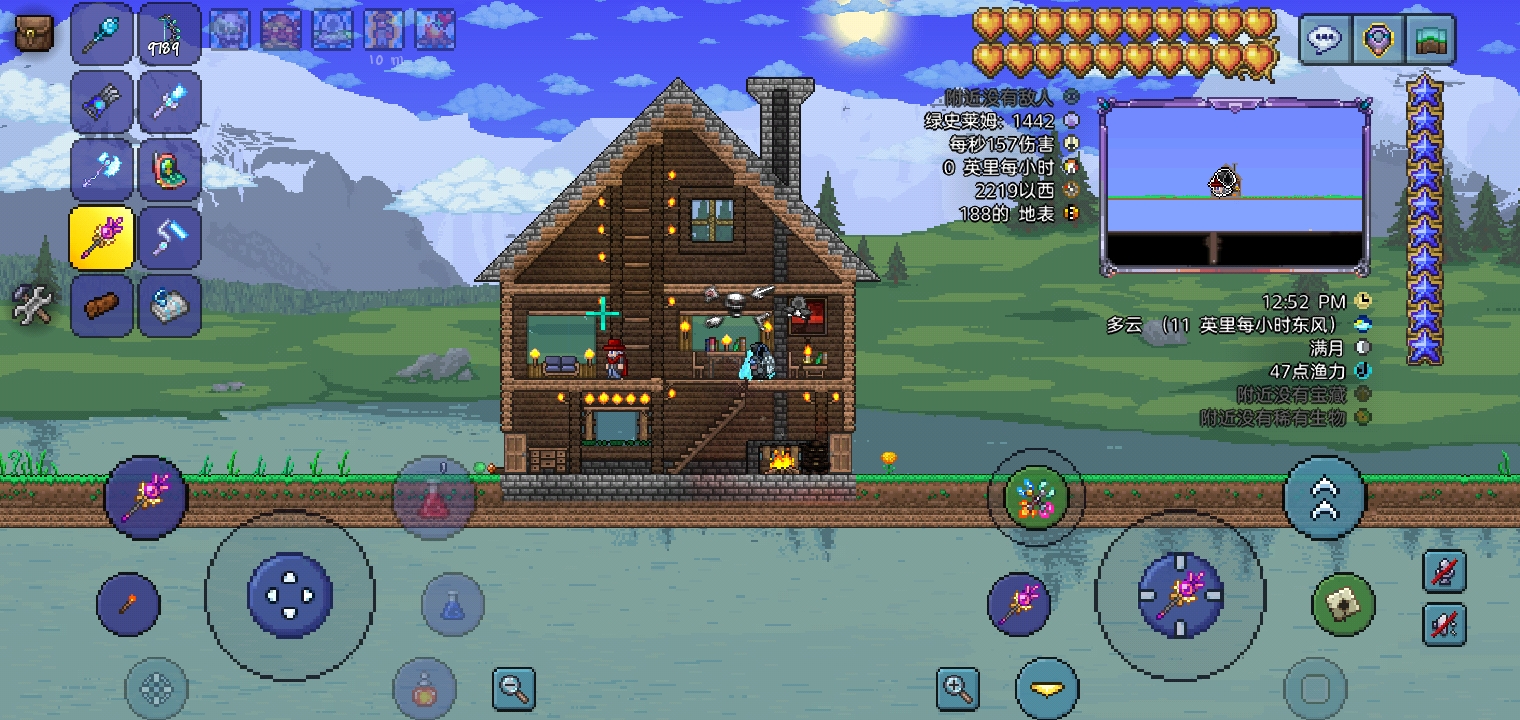Tap the square interact button

(x=1315, y=688)
